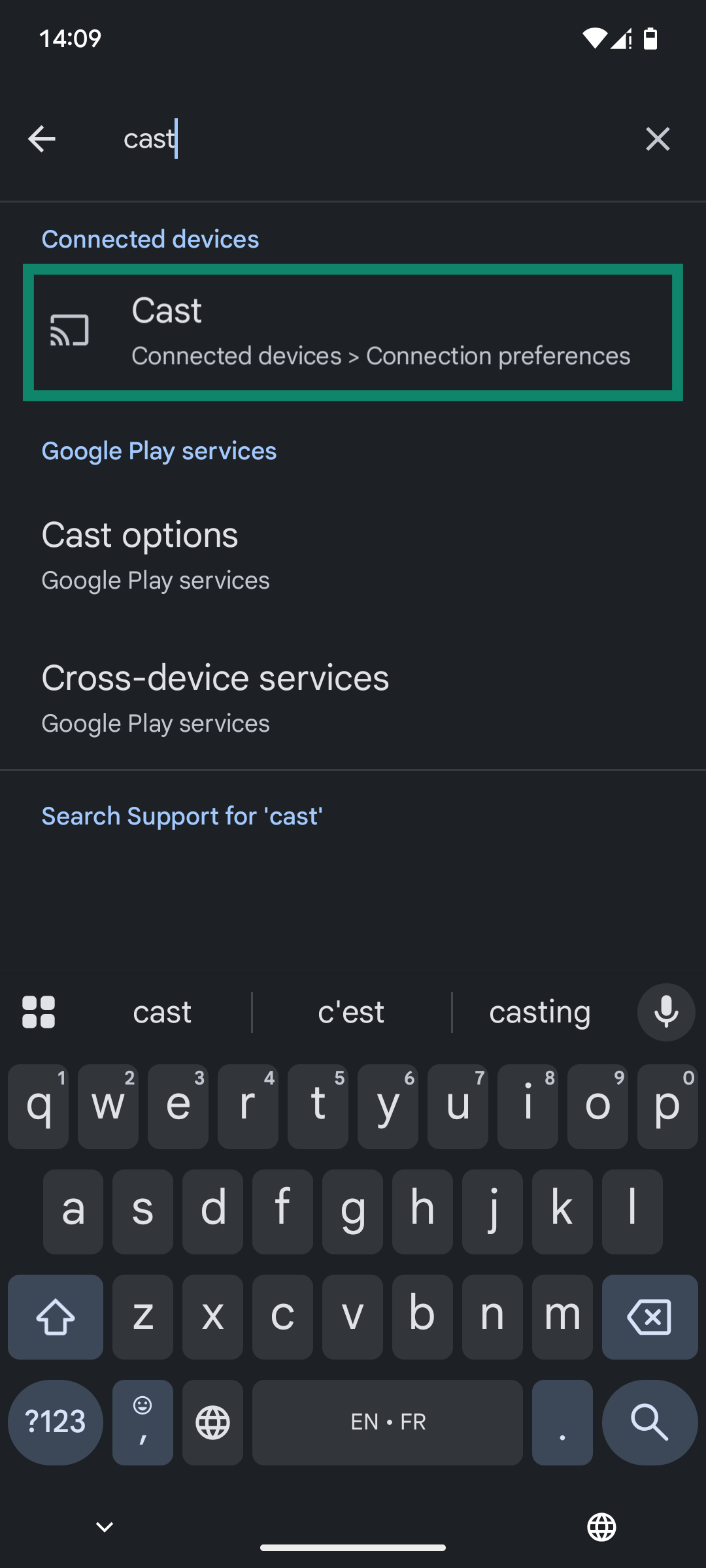Click the Cast screen mirroring icon
This screenshot has width=706, height=1568.
click(x=68, y=331)
